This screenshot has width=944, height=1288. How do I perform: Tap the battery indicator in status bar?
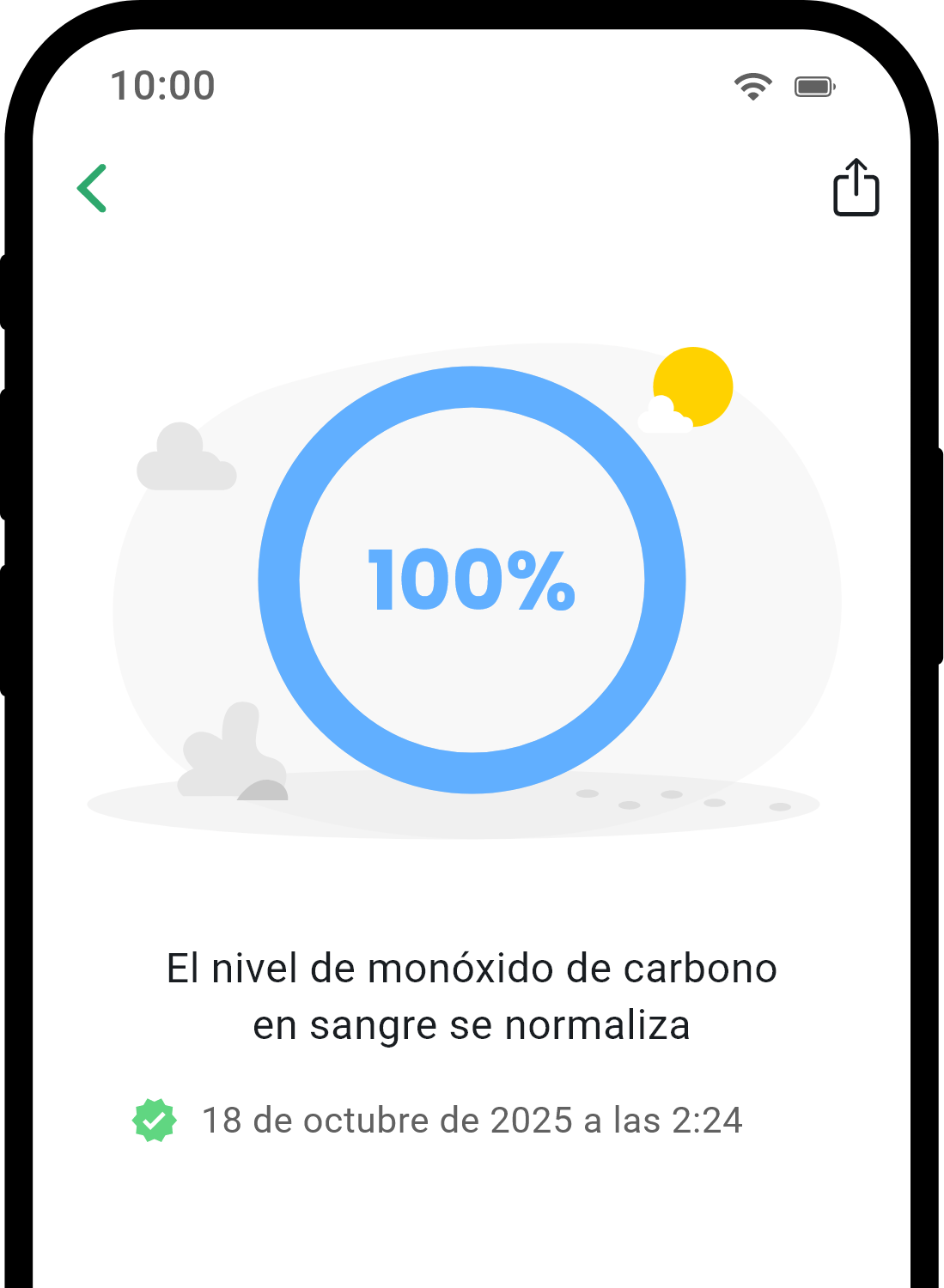pyautogui.click(x=813, y=86)
